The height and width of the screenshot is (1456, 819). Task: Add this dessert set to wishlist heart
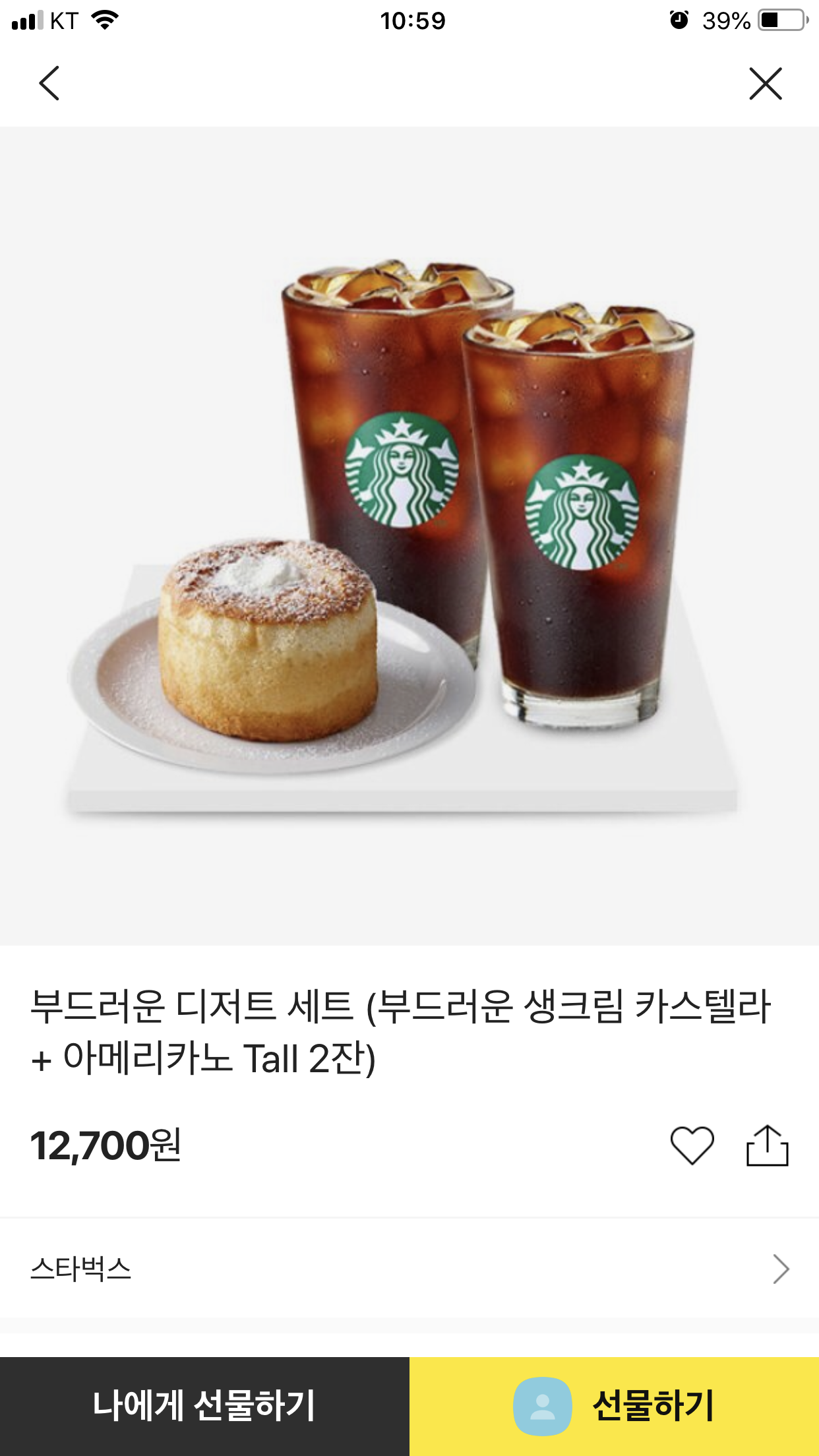click(692, 1145)
